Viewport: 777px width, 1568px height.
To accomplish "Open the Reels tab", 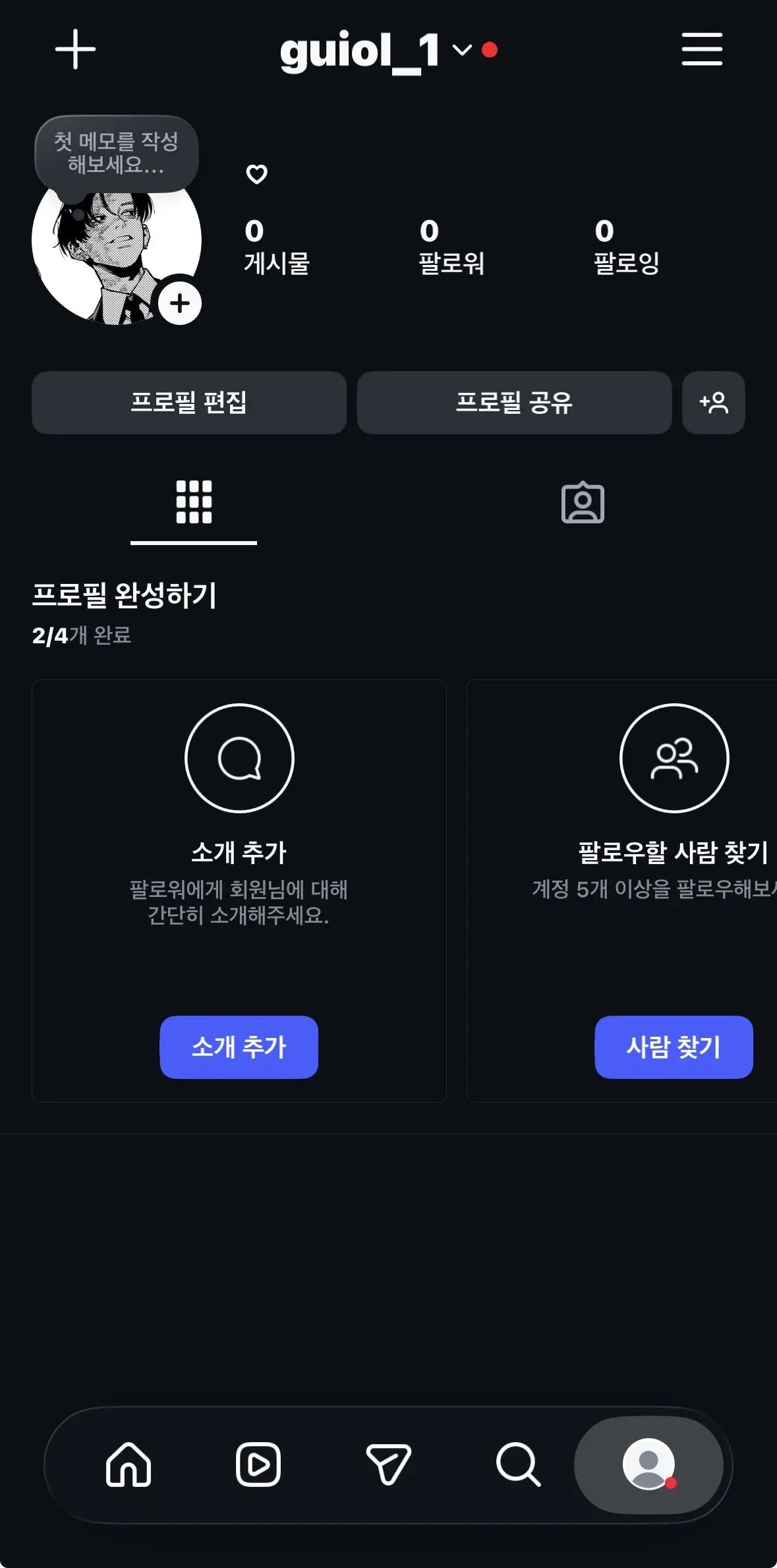I will click(258, 1465).
